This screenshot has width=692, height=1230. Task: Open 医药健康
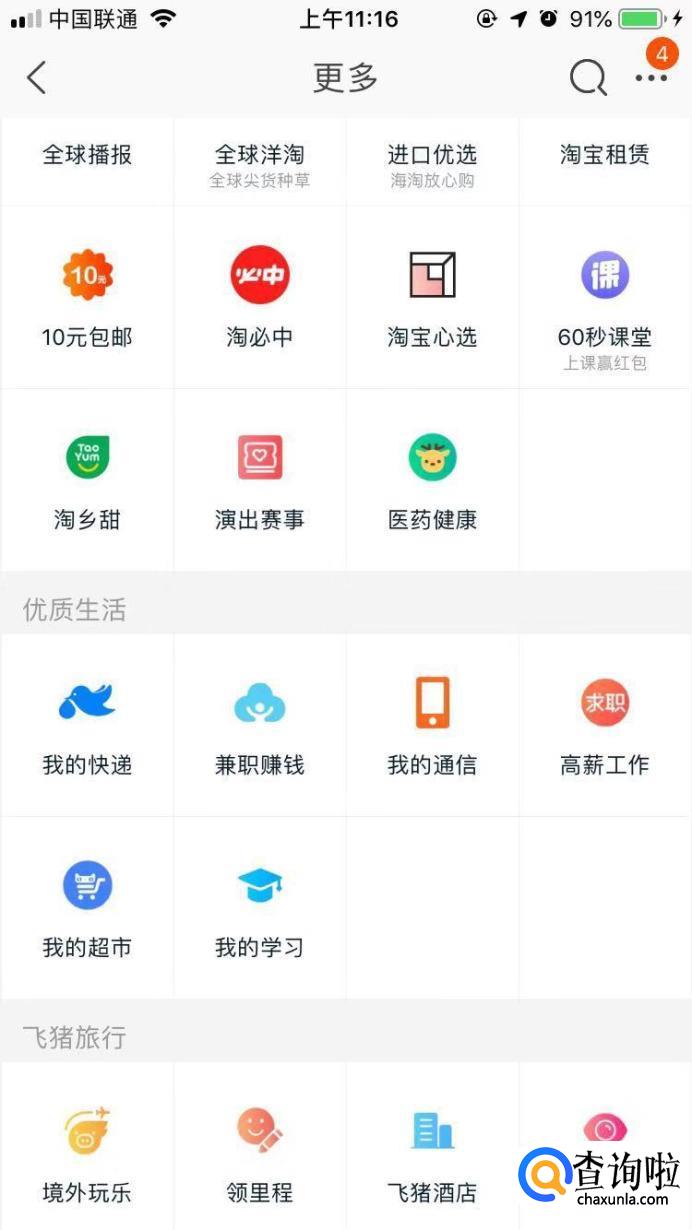pyautogui.click(x=432, y=480)
